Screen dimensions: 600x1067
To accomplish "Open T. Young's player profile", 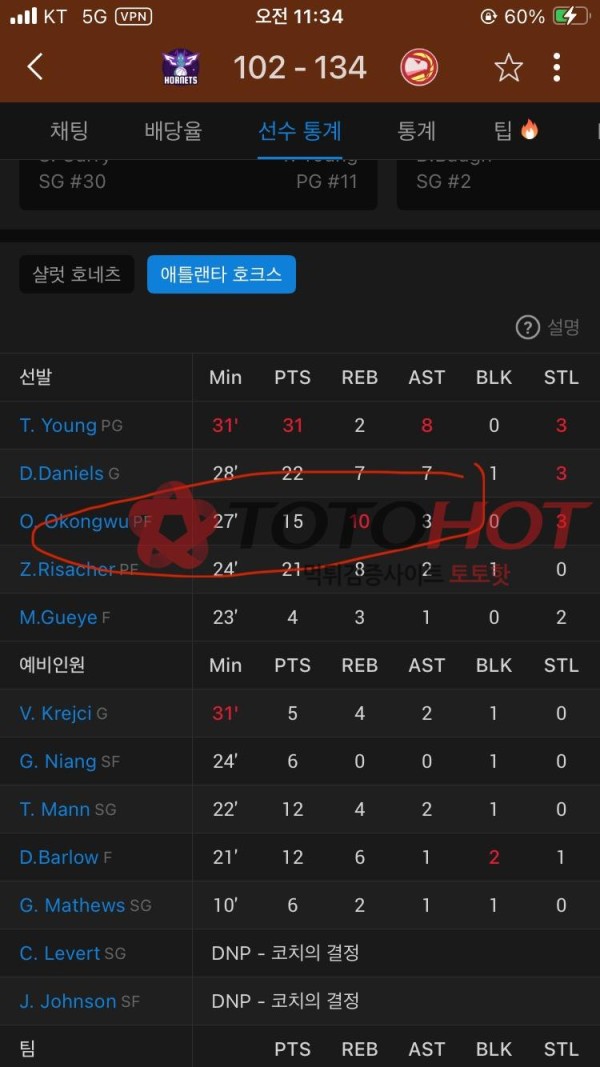I will (x=58, y=425).
